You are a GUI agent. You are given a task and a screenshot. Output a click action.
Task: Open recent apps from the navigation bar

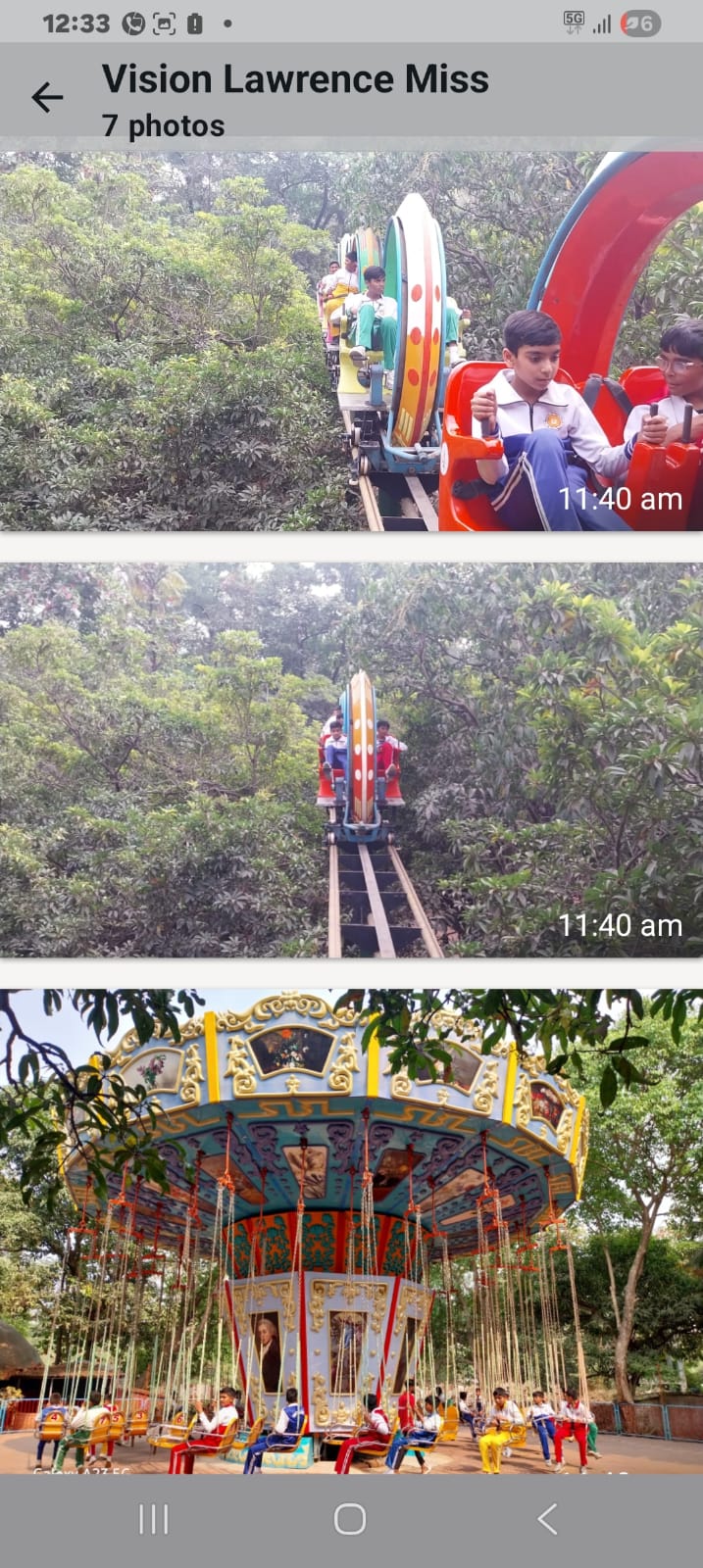(x=154, y=1519)
